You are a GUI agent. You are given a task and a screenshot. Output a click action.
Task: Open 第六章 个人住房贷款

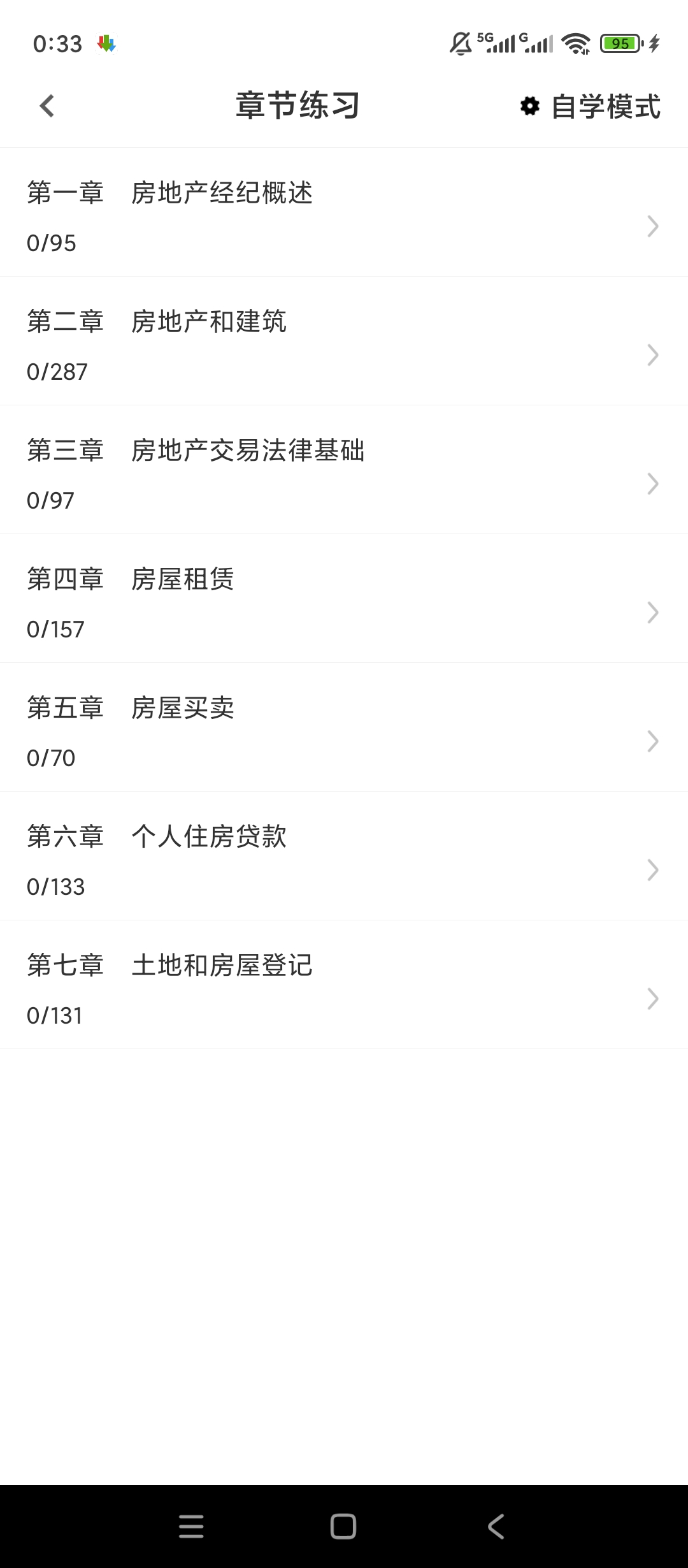pos(344,856)
